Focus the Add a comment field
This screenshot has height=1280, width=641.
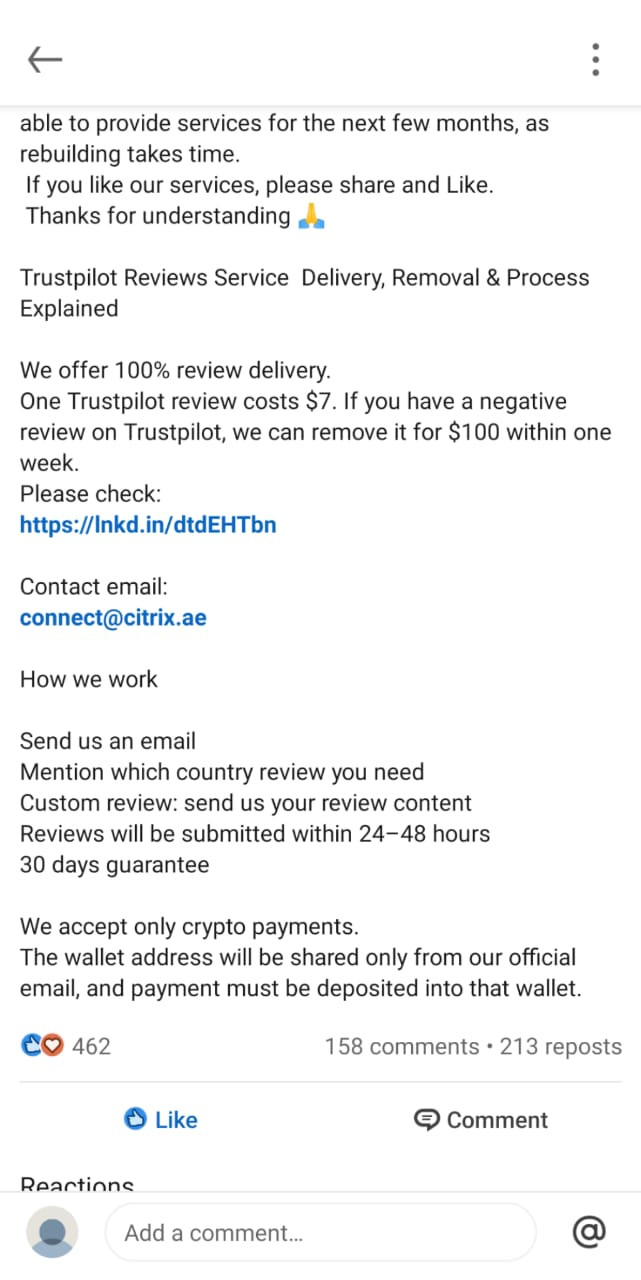pos(320,1232)
